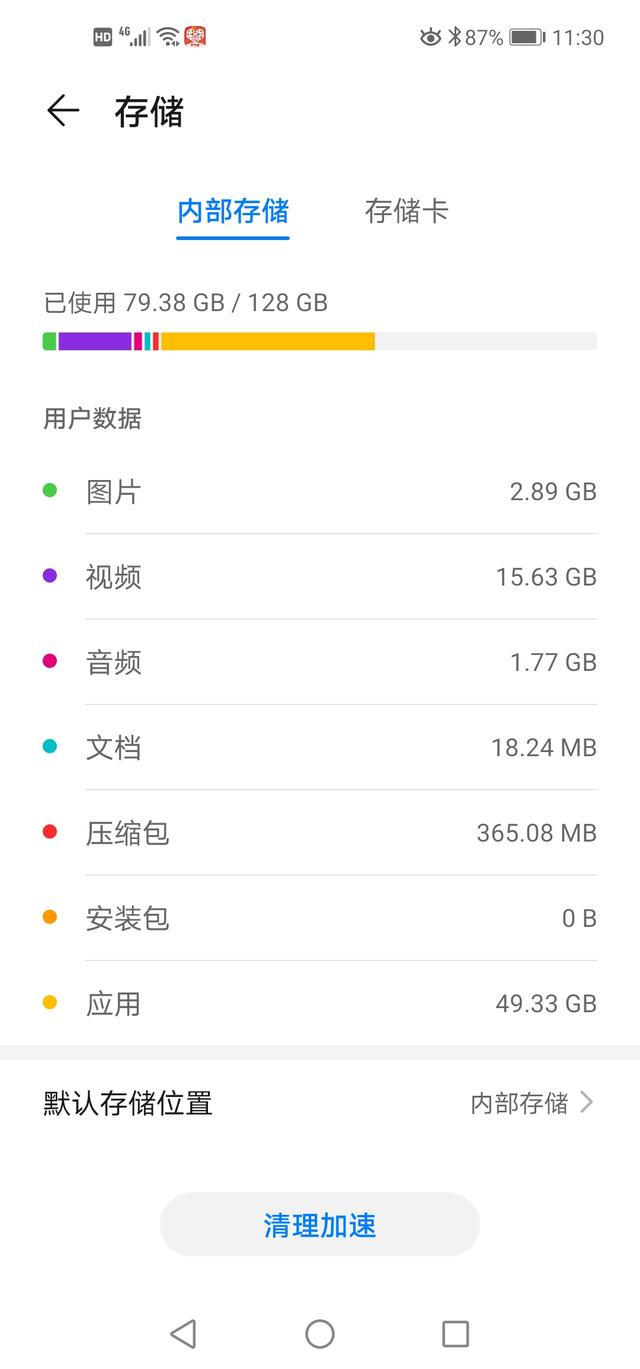Open the 图片 storage details
640x1369 pixels.
[x=320, y=492]
